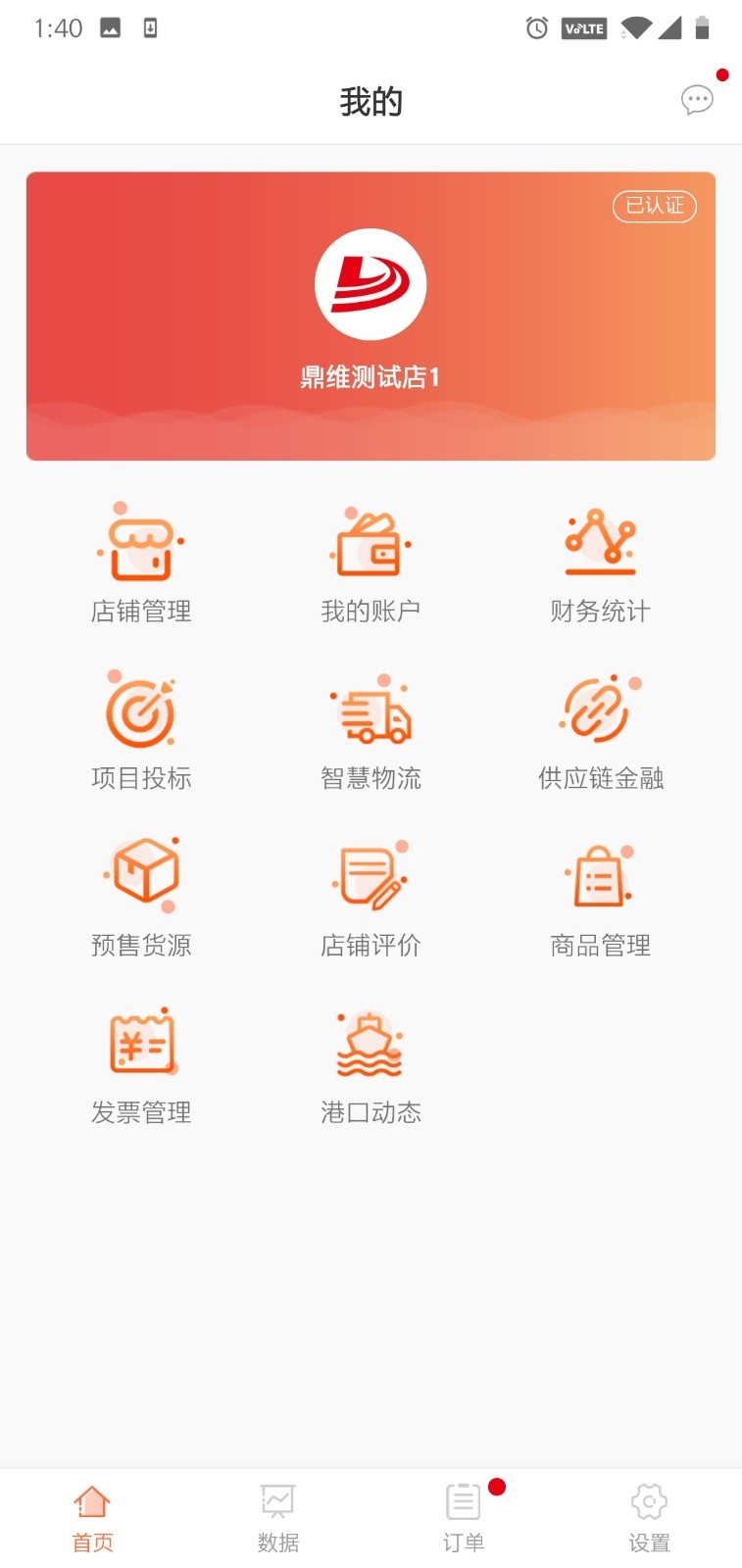Image resolution: width=742 pixels, height=1568 pixels.
Task: Open the 鼎维测试店1 store profile card
Action: click(x=371, y=316)
